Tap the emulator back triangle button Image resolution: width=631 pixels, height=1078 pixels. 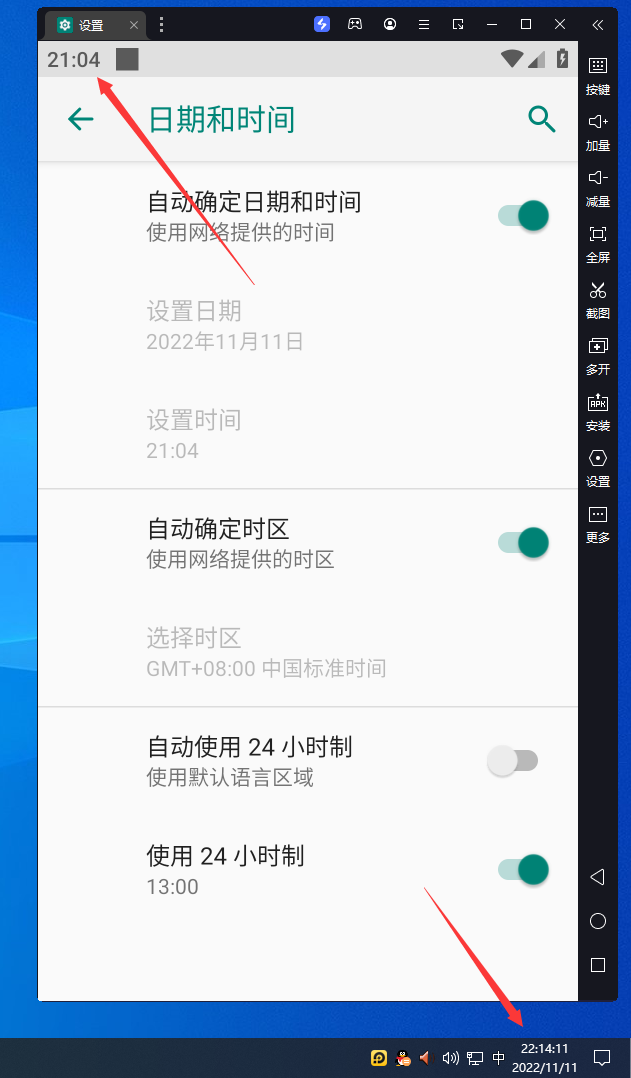tap(597, 877)
